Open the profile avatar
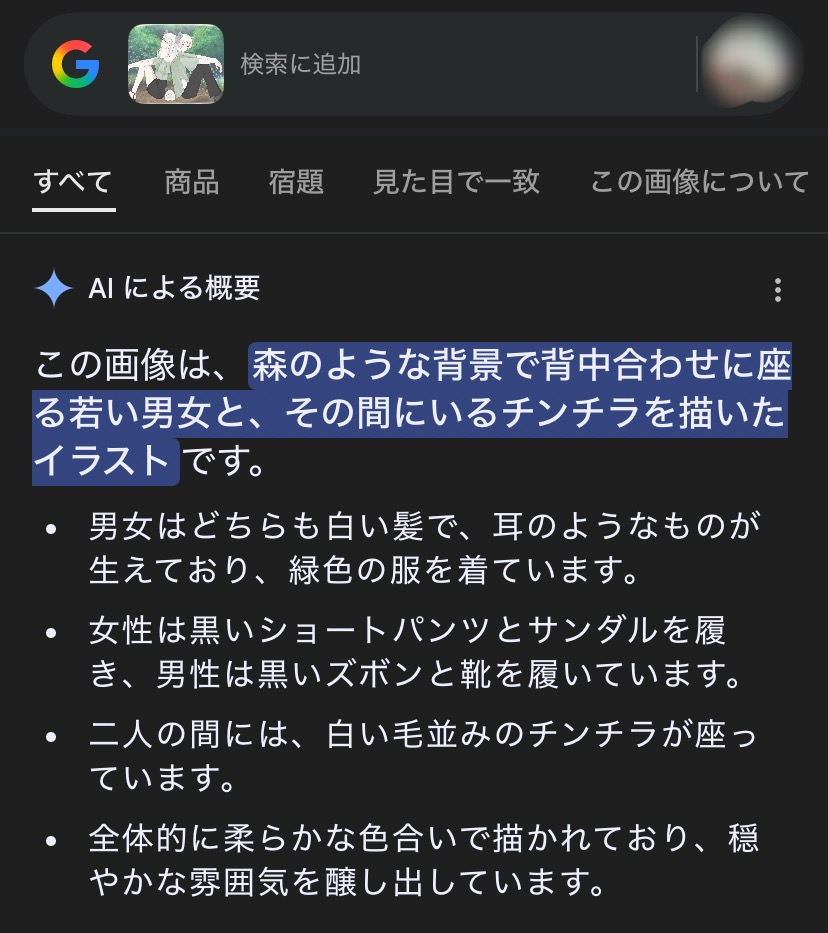Image resolution: width=828 pixels, height=933 pixels. [750, 65]
